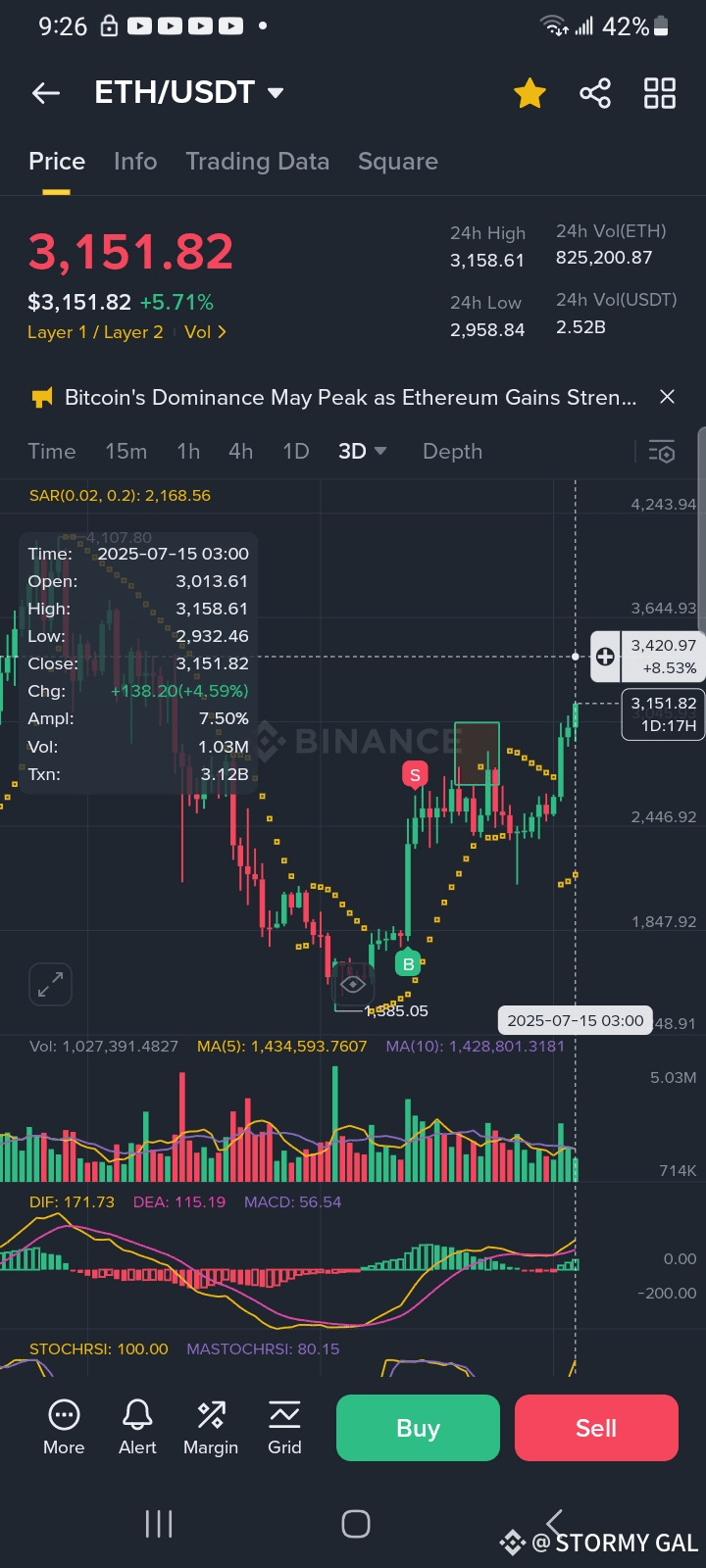Screen dimensions: 706x1568
Task: Open the grid layout icon at top right
Action: [x=660, y=93]
